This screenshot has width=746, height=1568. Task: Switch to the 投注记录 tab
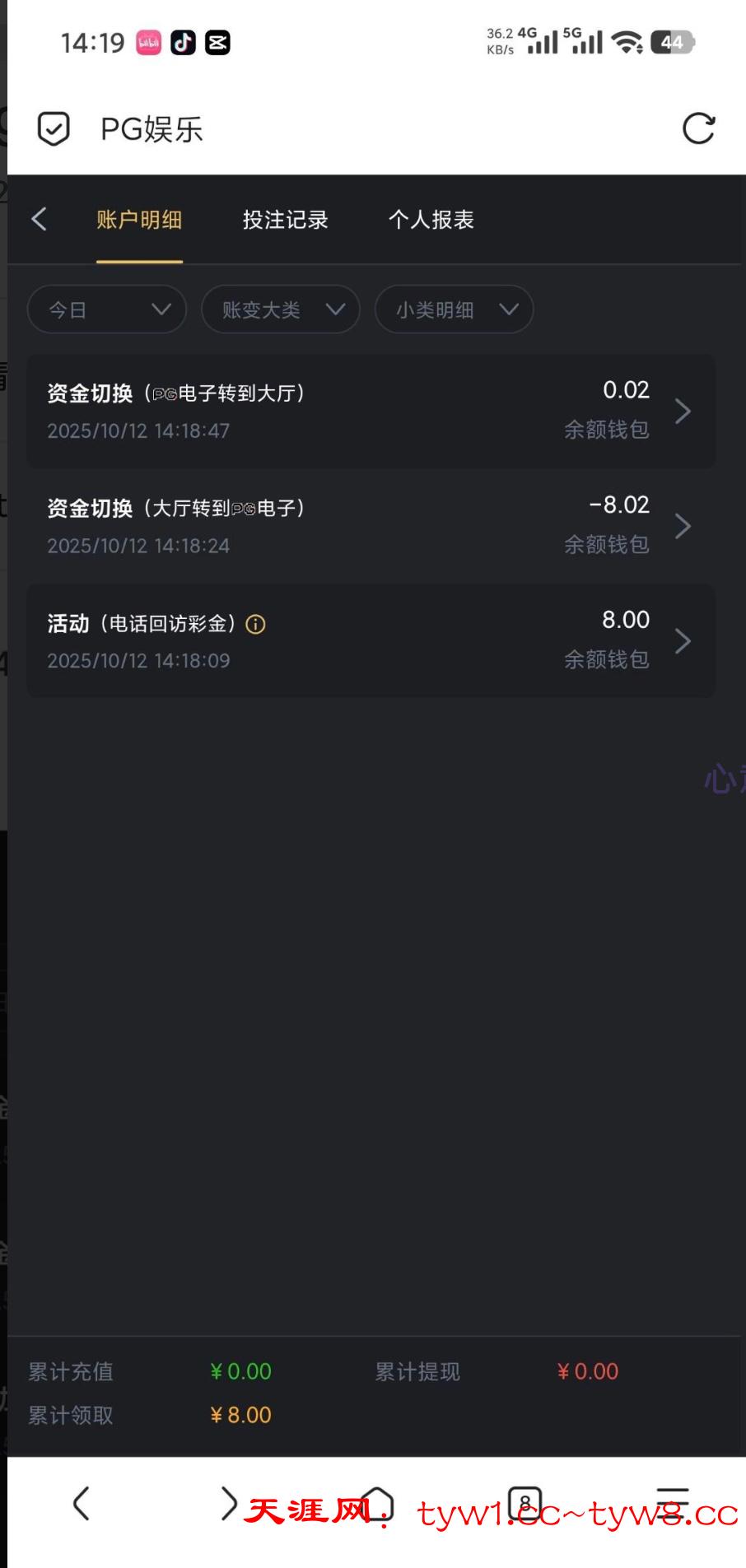coord(285,220)
